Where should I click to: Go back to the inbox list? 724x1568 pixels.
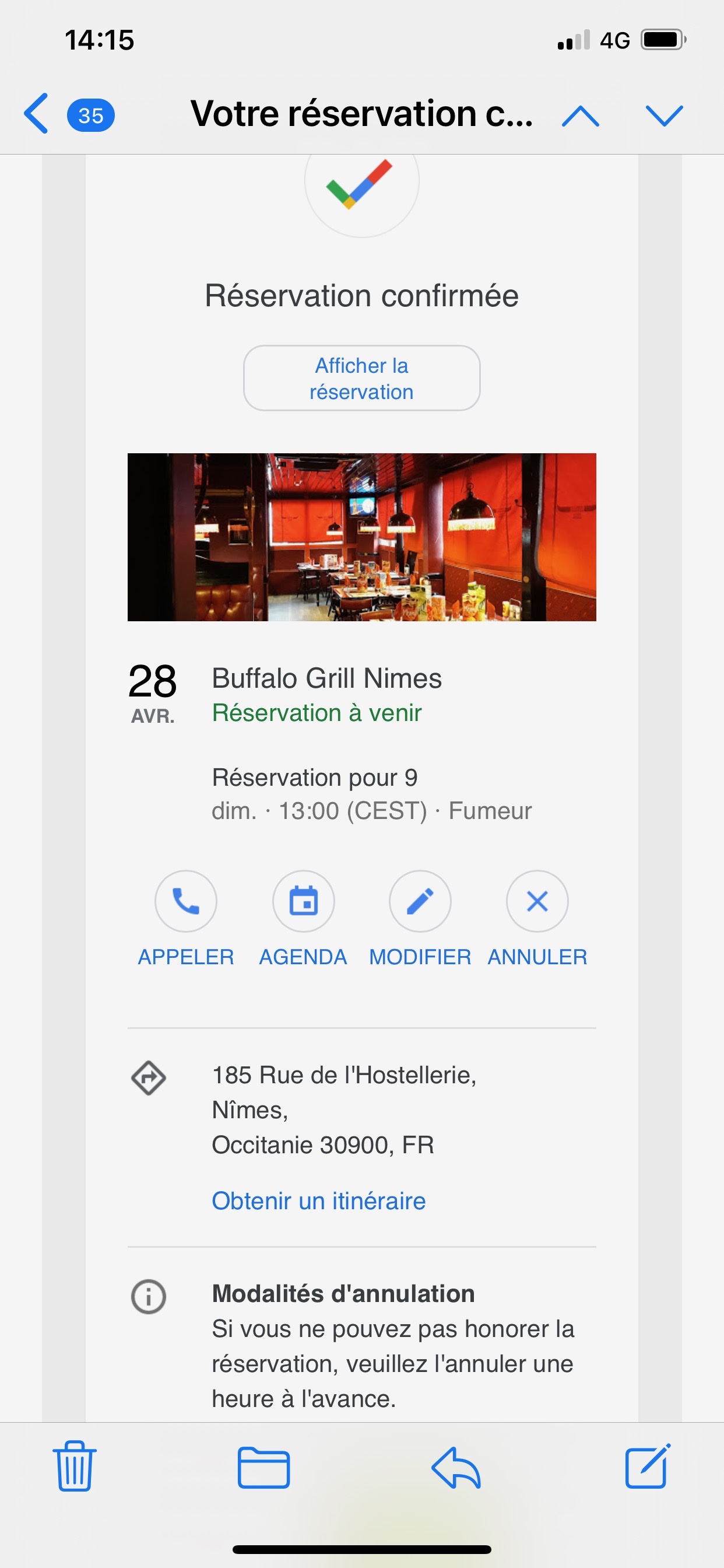(38, 114)
